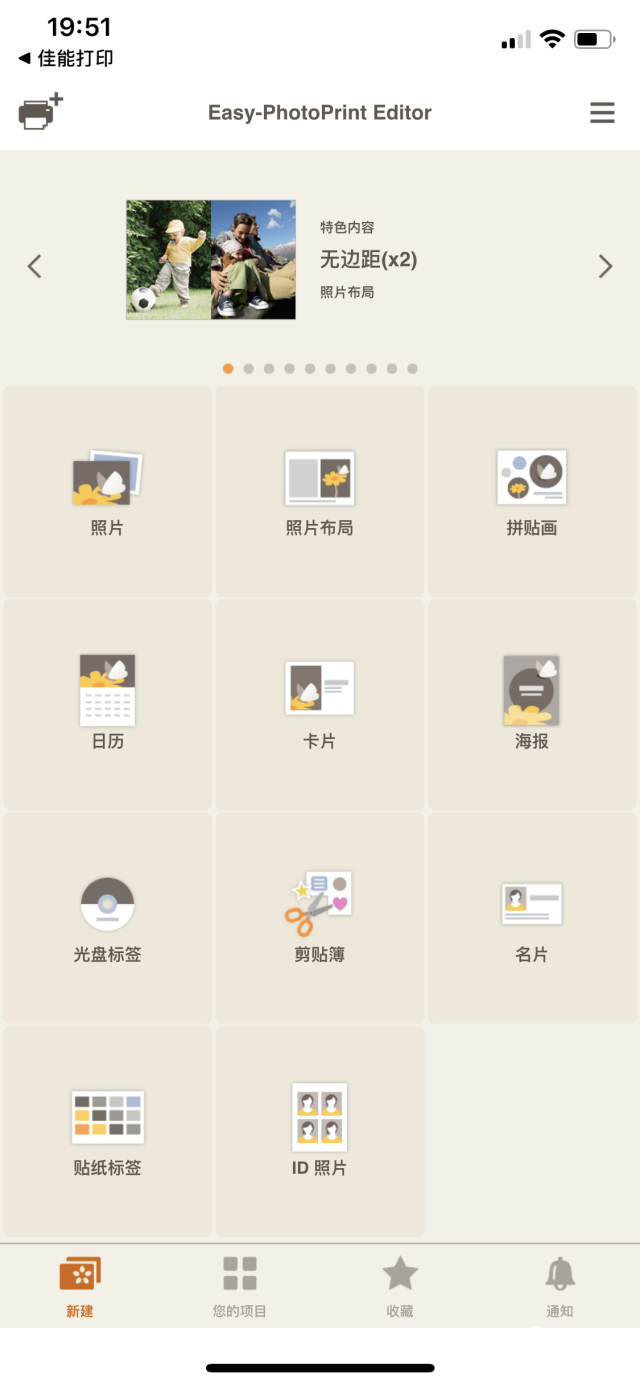Go to the 收藏 favorites tab
The height and width of the screenshot is (1386, 640).
[400, 1286]
